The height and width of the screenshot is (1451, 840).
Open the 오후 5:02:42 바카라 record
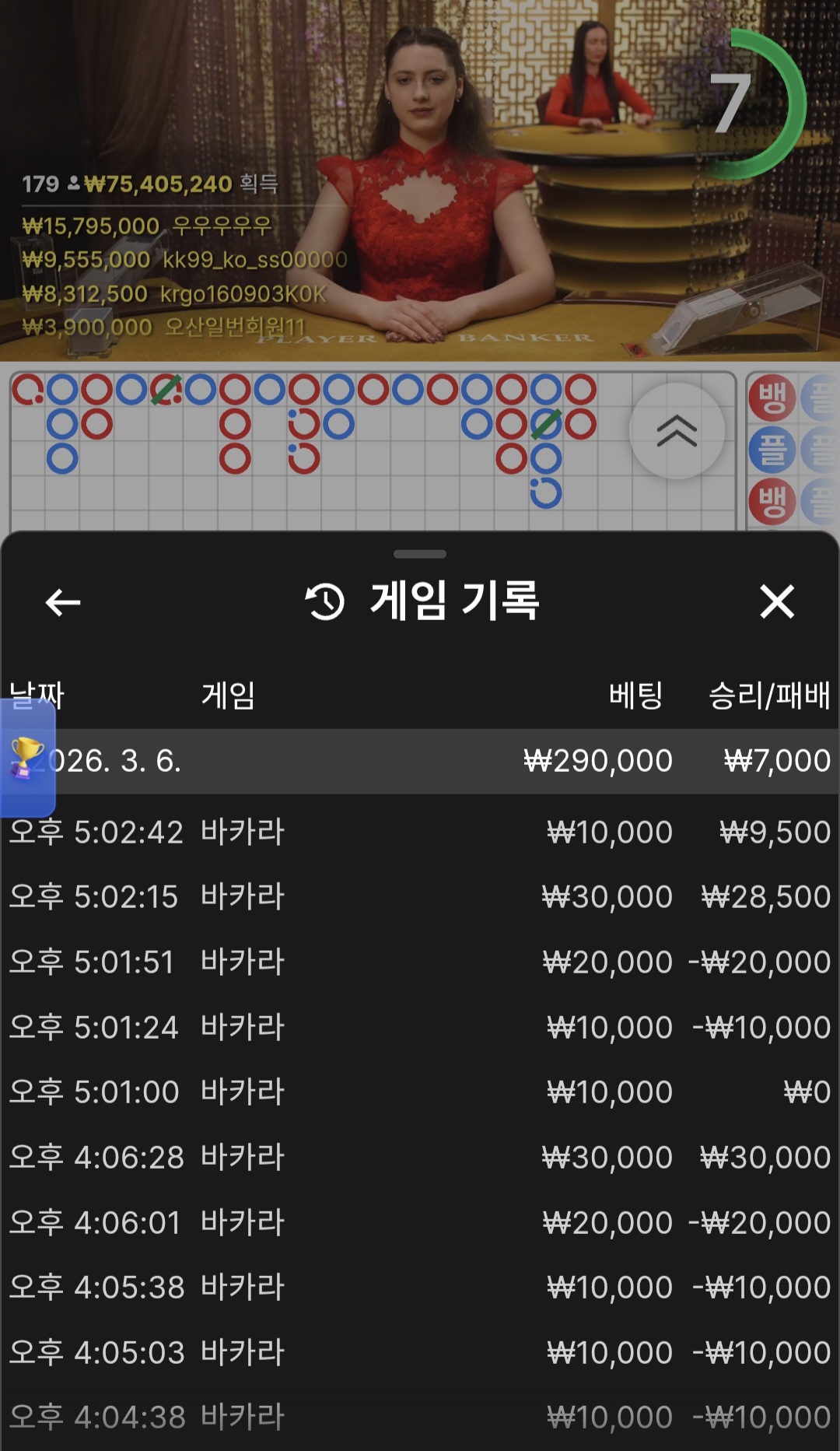(420, 832)
